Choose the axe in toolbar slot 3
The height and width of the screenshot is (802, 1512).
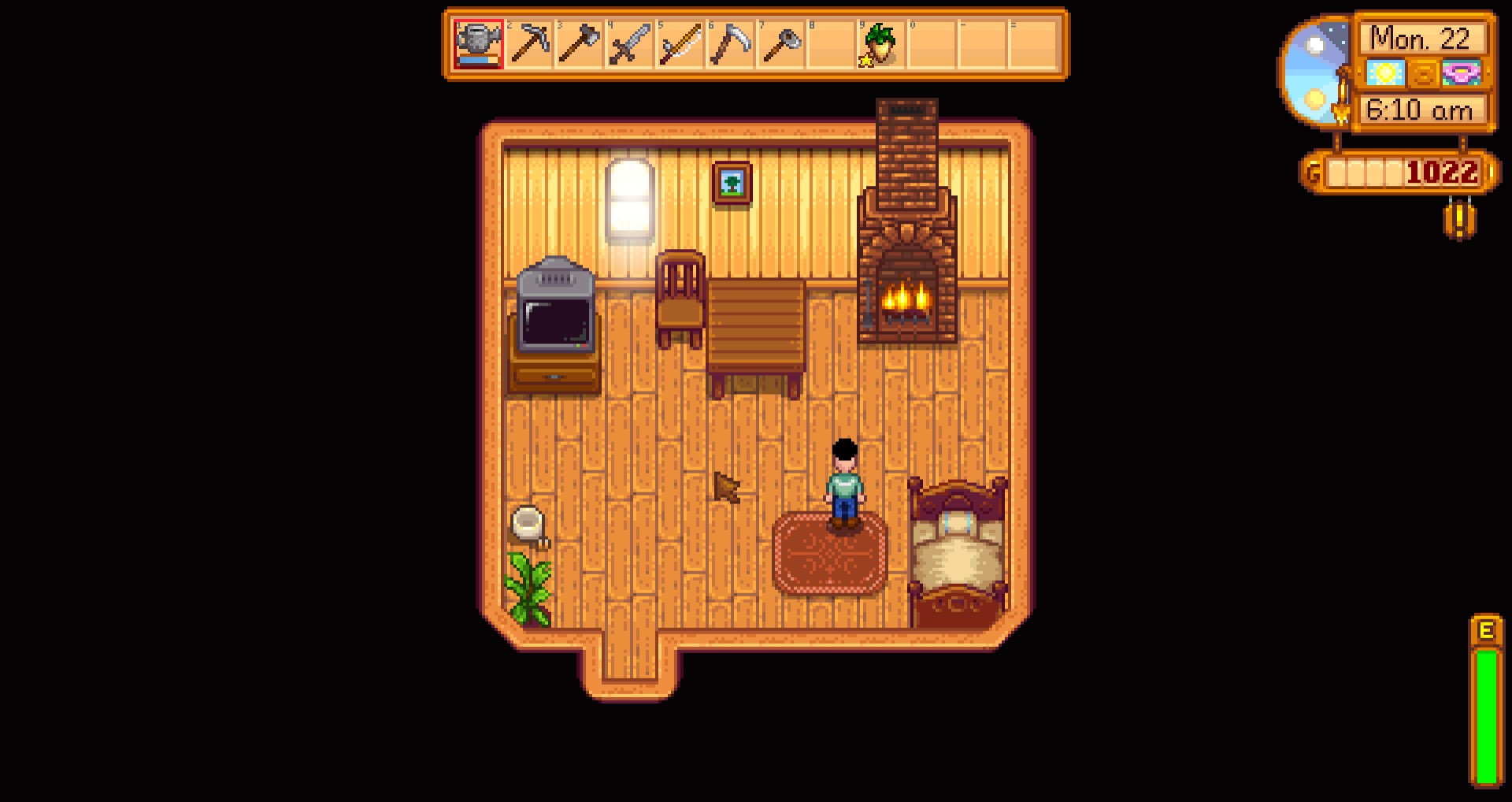[x=579, y=44]
